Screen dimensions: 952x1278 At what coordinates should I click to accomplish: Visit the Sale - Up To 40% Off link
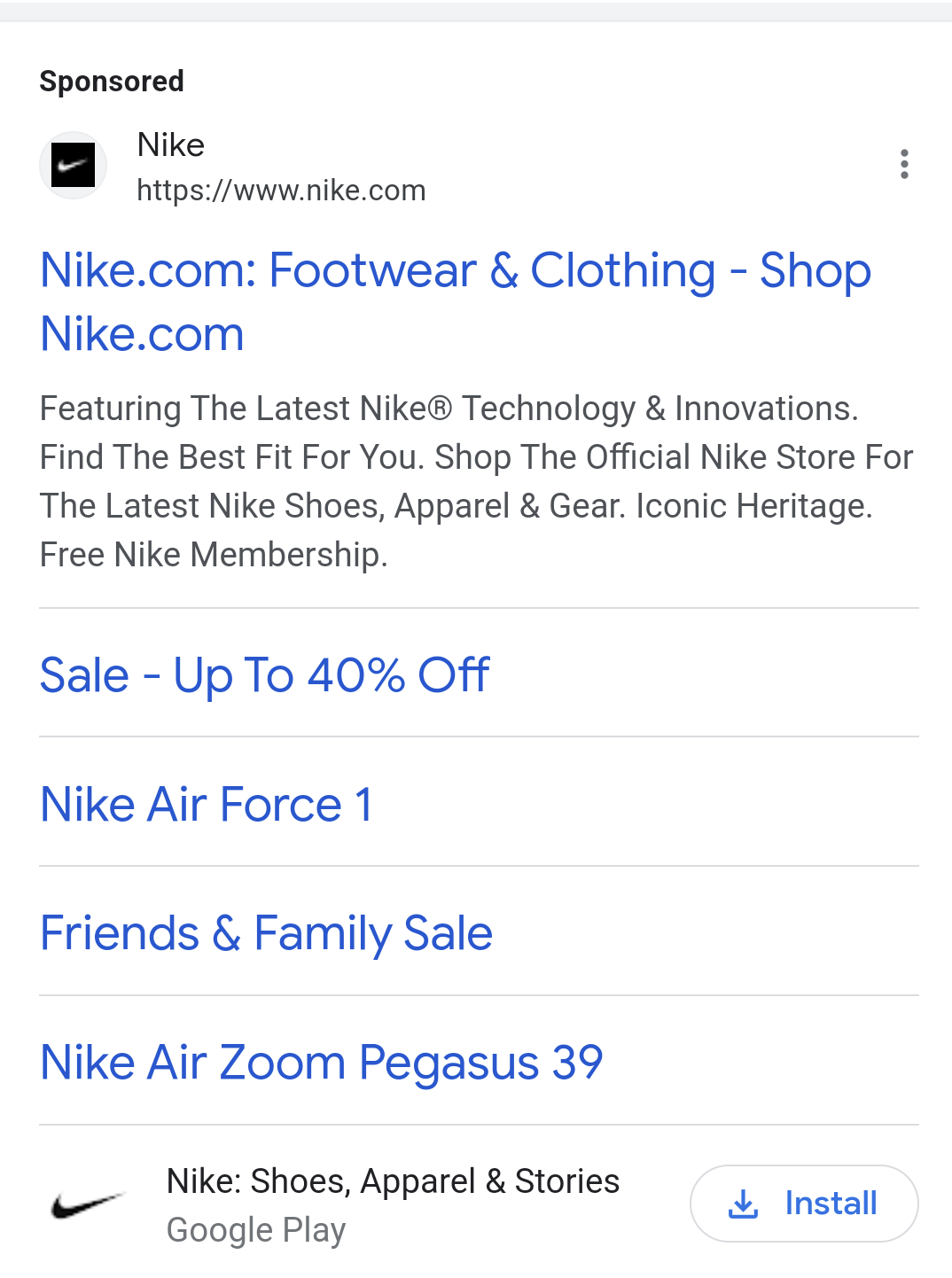pos(263,675)
